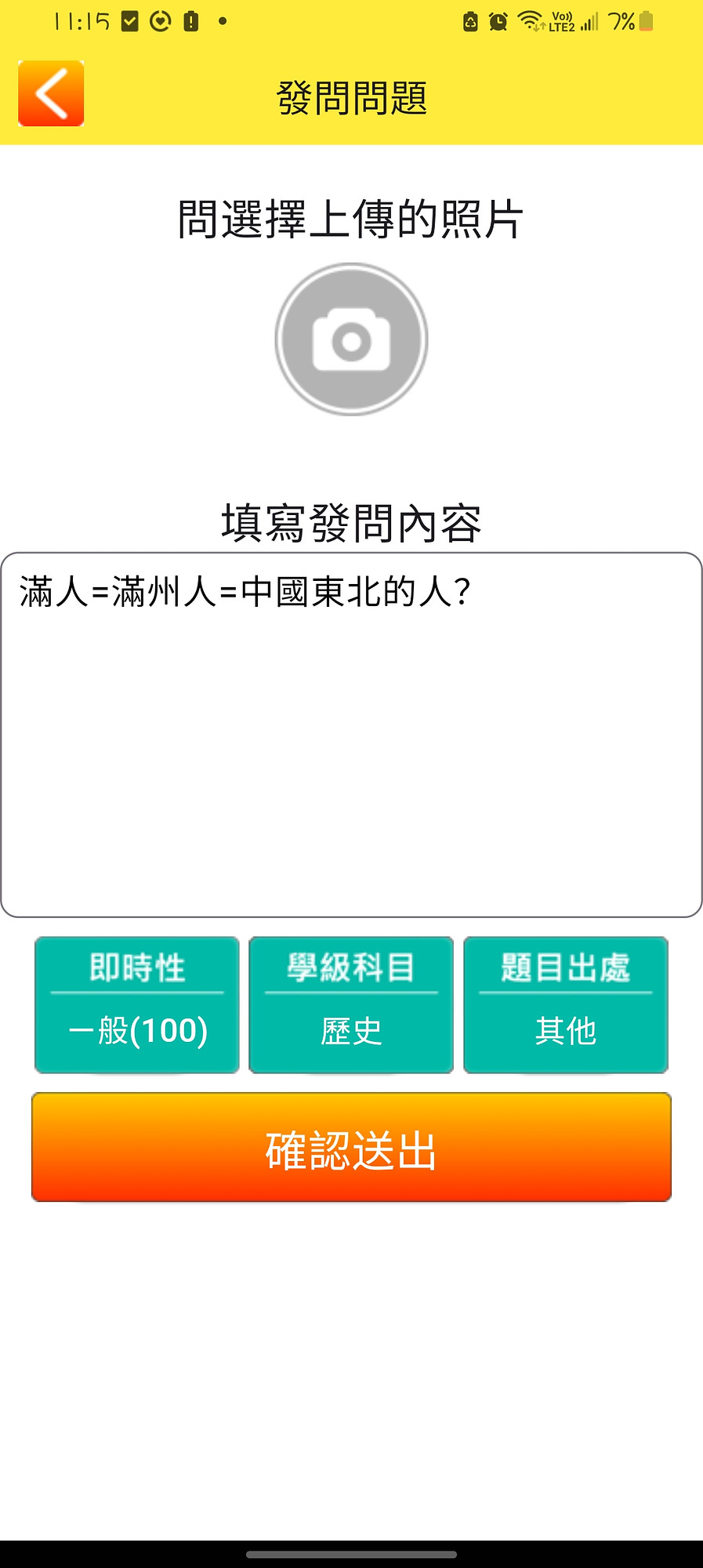Tap the camera icon to upload a photo
Viewport: 703px width, 1568px height.
point(351,339)
